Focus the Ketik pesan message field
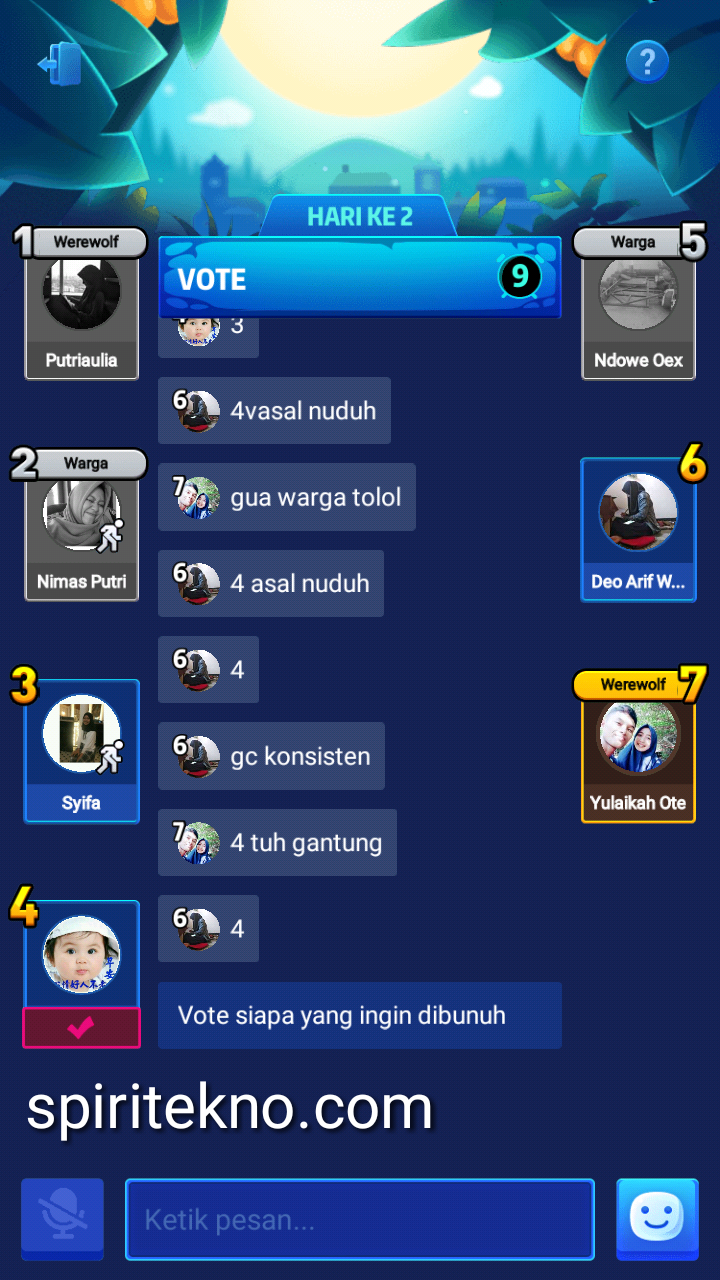 coord(360,1219)
